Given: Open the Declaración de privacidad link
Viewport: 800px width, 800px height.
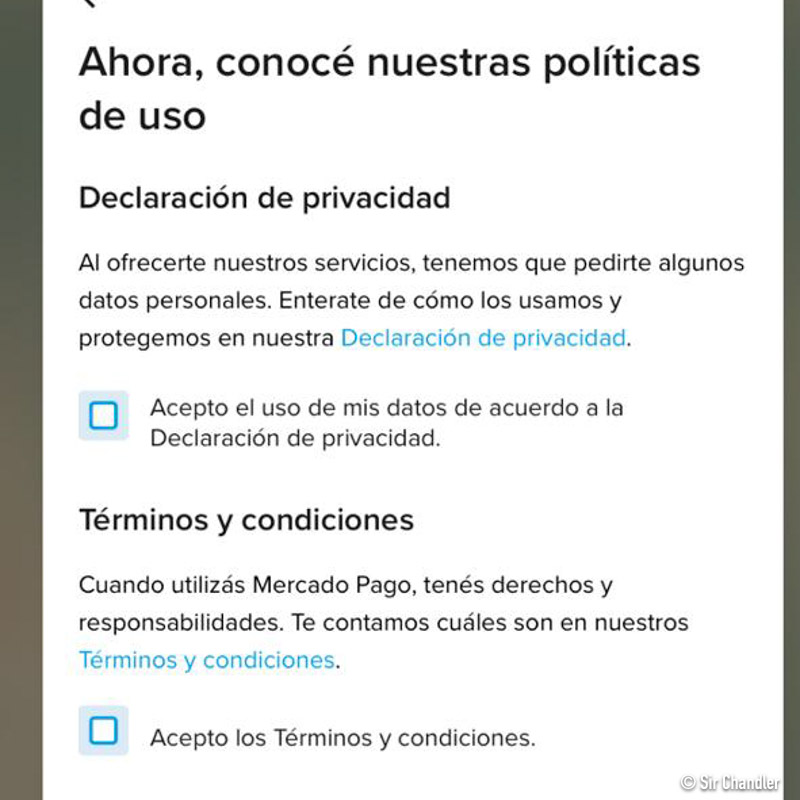Looking at the screenshot, I should [483, 338].
